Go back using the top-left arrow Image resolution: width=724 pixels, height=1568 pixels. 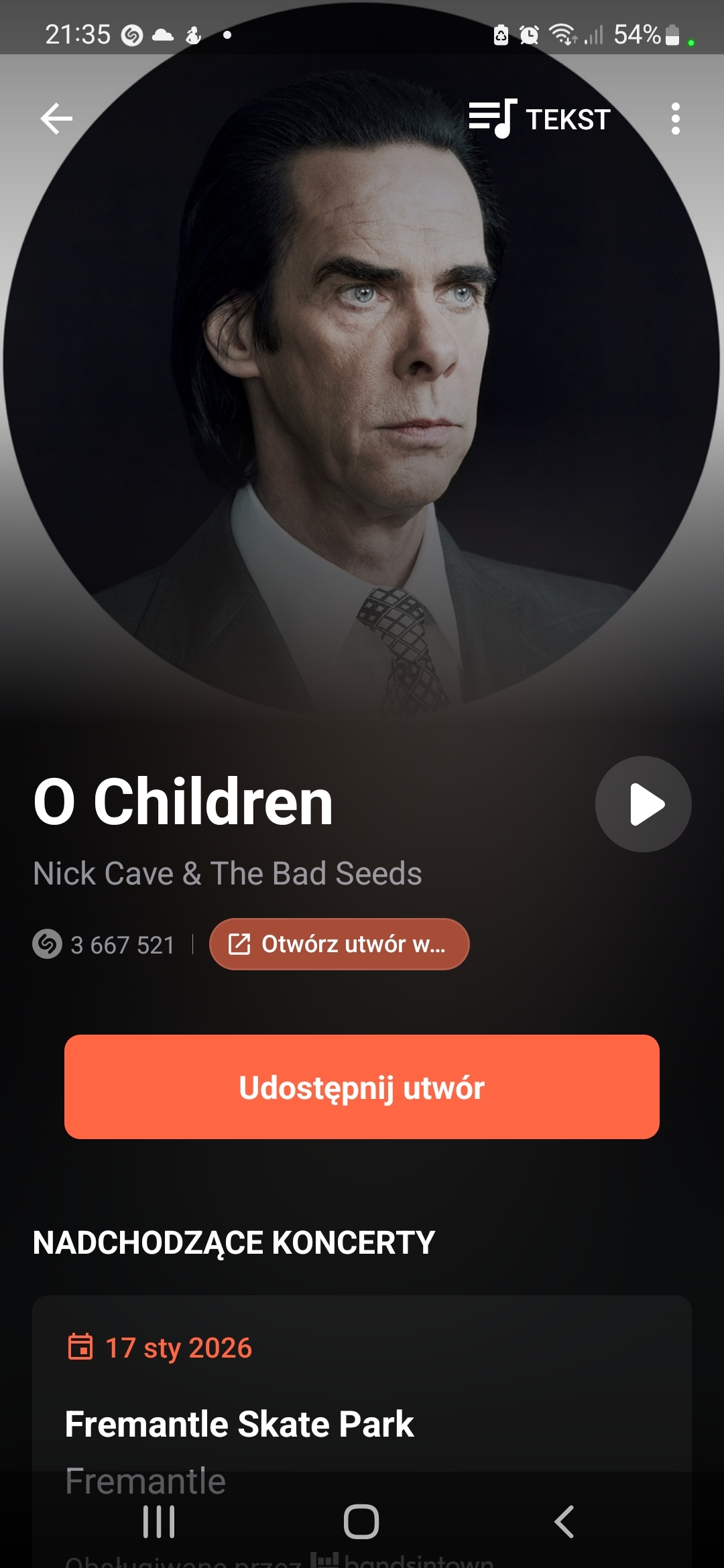coord(56,119)
